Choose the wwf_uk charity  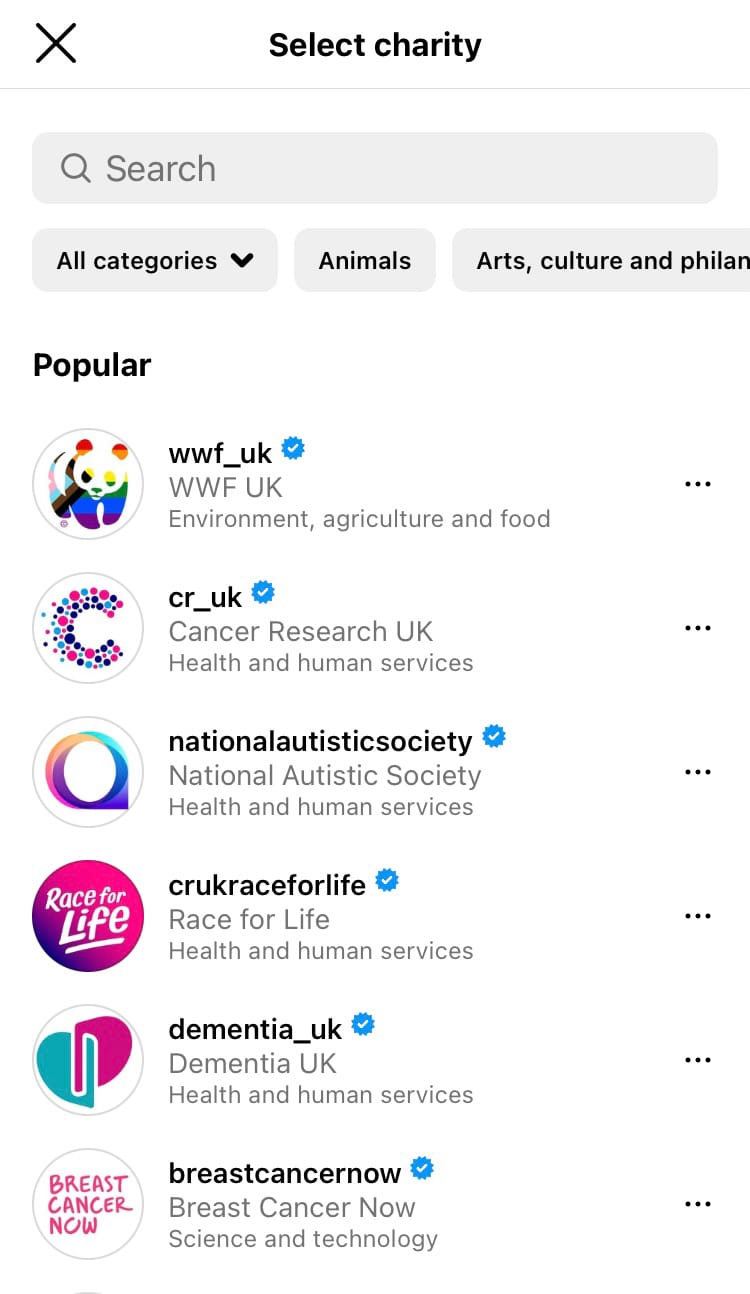coord(375,484)
